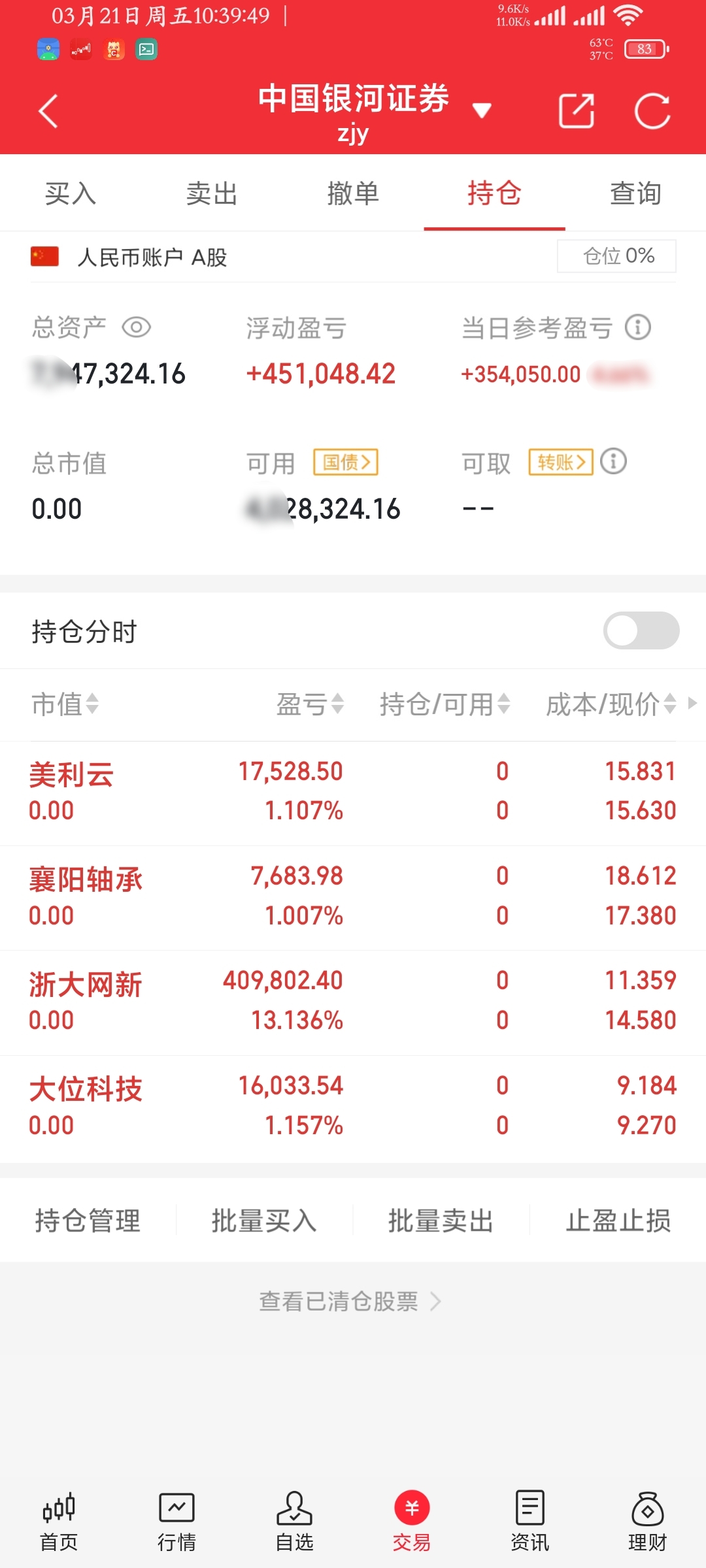
Task: Open the 查询 tab
Action: point(635,194)
